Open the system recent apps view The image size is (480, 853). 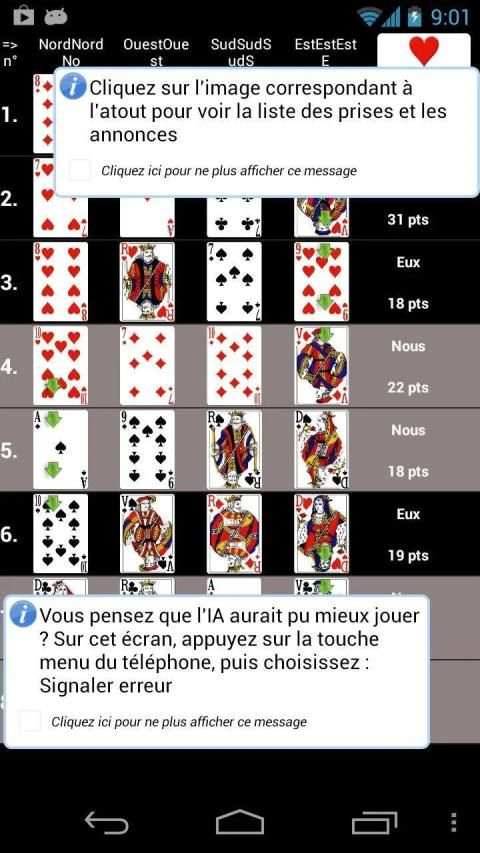374,823
